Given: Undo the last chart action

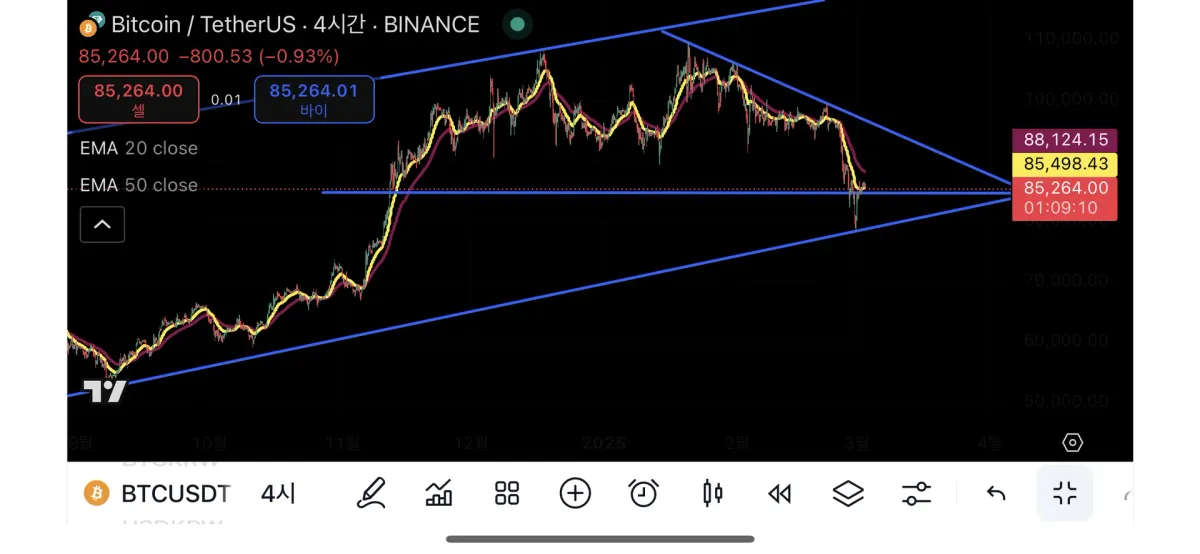Looking at the screenshot, I should (x=995, y=493).
